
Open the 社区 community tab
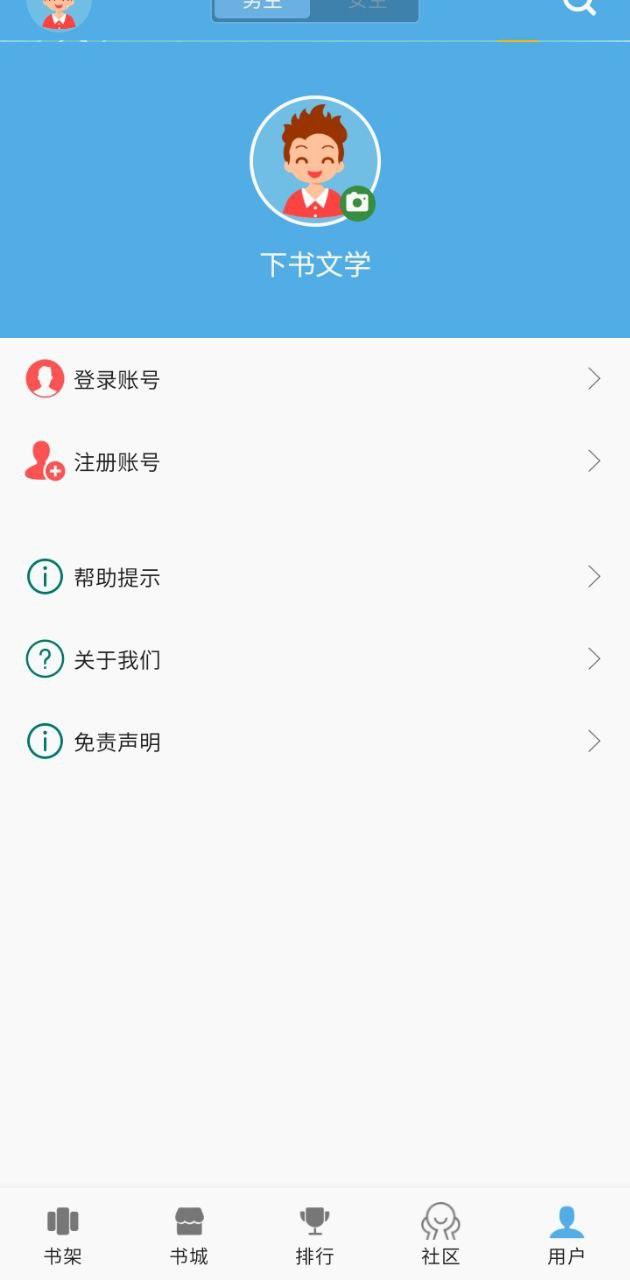click(x=441, y=1236)
